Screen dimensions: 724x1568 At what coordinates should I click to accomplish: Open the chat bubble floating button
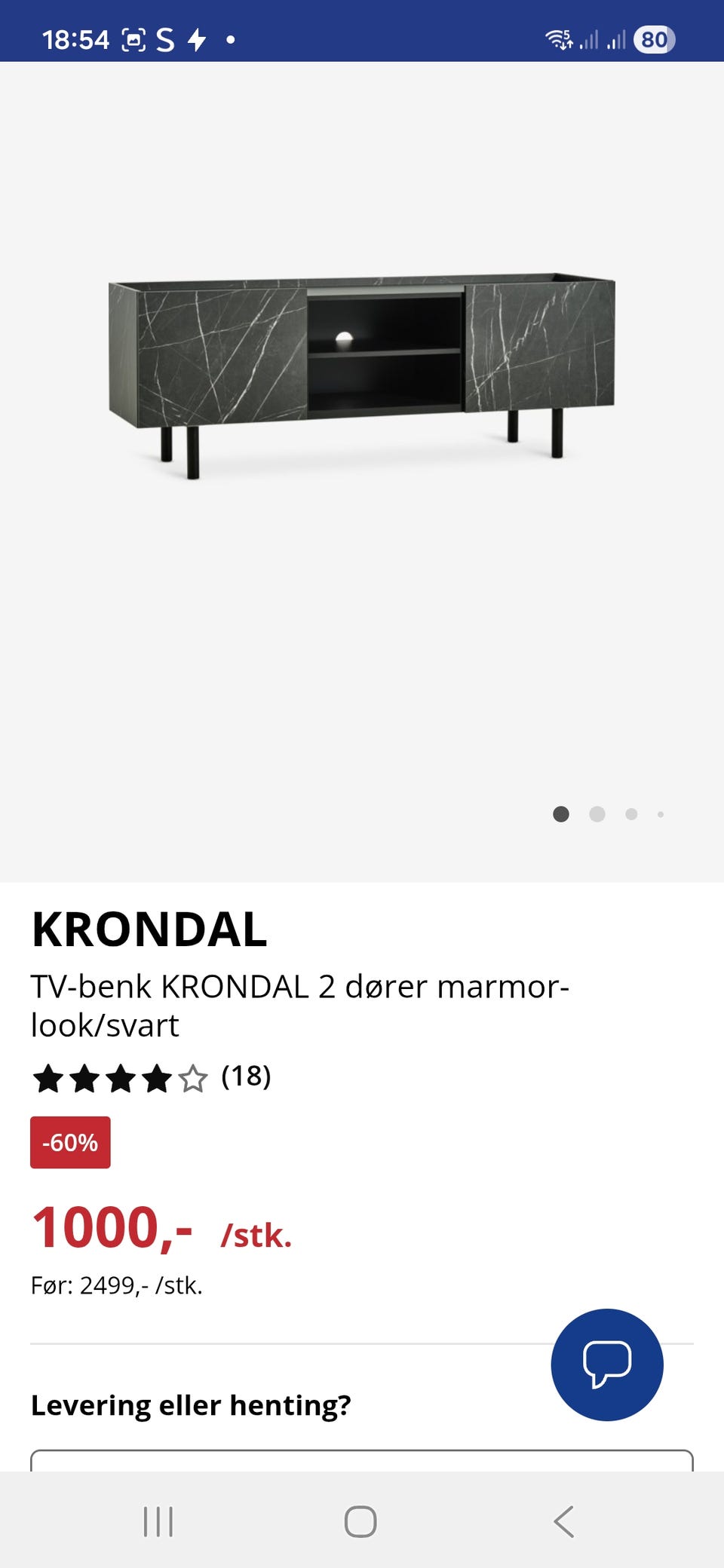[607, 1364]
